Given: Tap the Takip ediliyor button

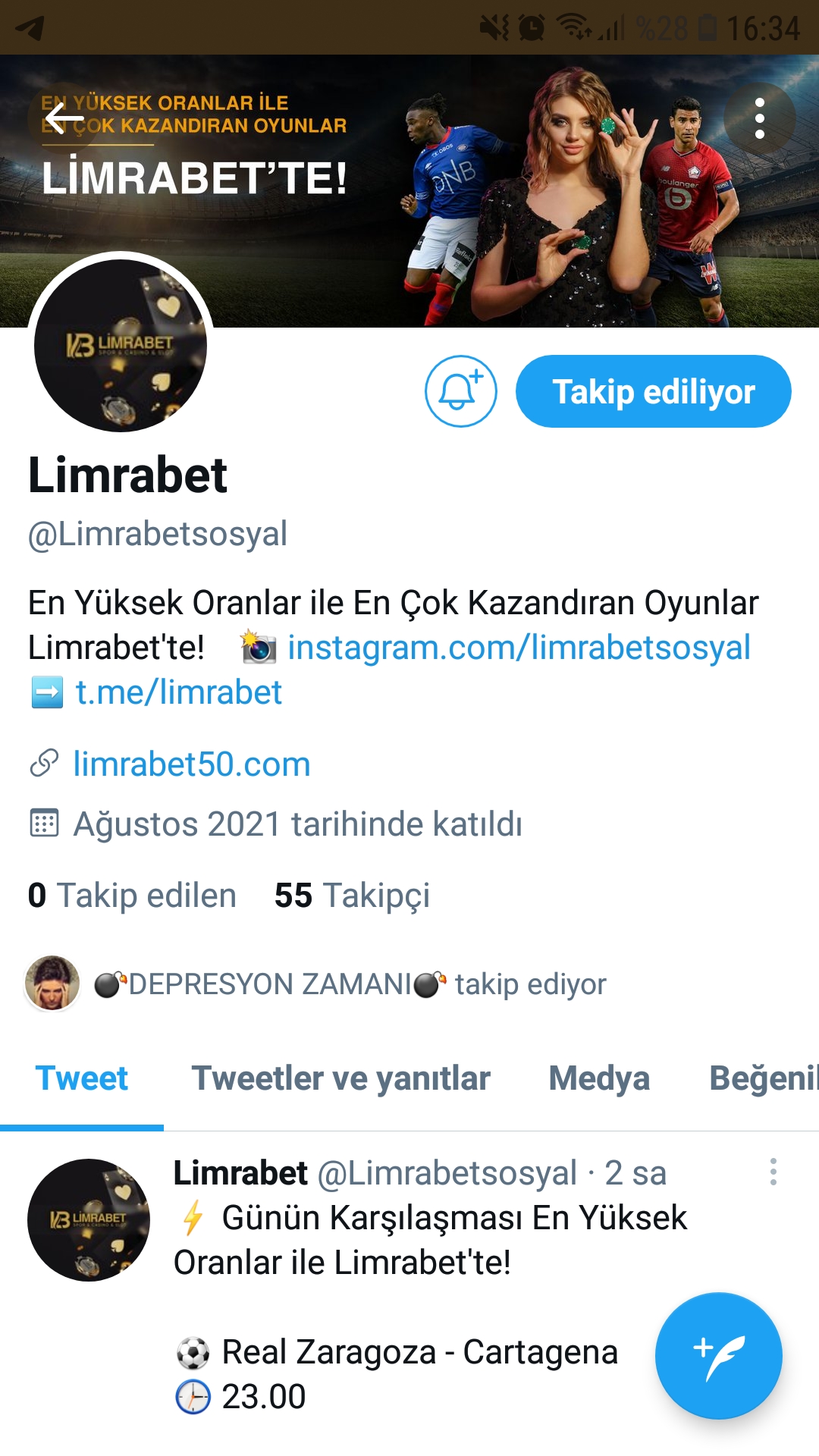Looking at the screenshot, I should pos(653,391).
